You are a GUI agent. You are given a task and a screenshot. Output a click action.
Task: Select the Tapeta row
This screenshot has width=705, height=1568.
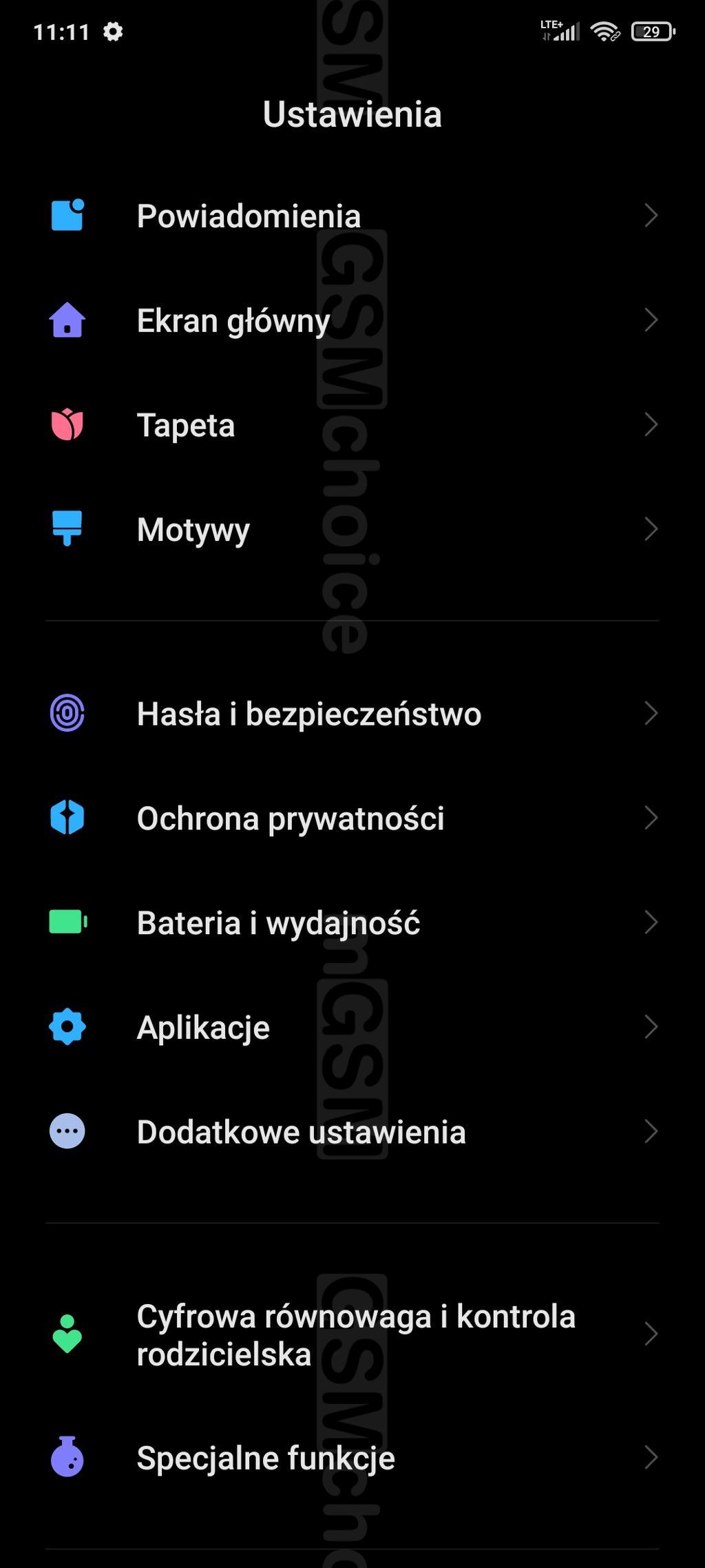click(186, 425)
